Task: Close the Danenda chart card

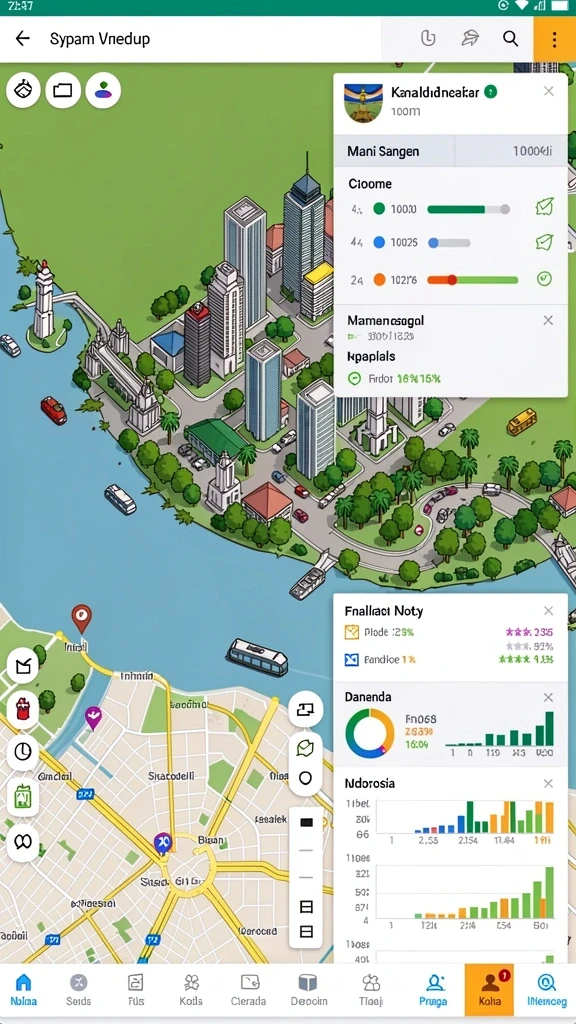Action: (x=549, y=697)
